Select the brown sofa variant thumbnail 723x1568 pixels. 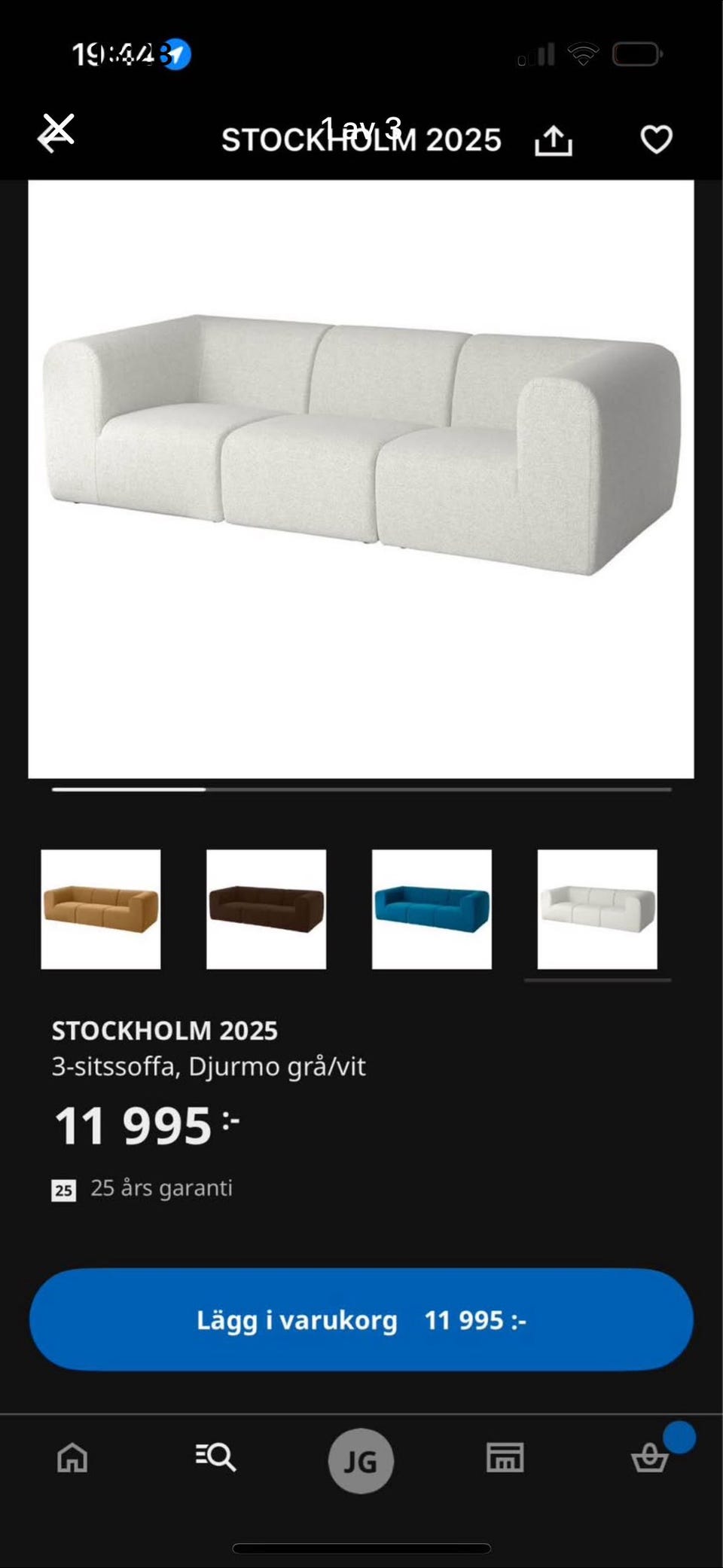pos(265,910)
